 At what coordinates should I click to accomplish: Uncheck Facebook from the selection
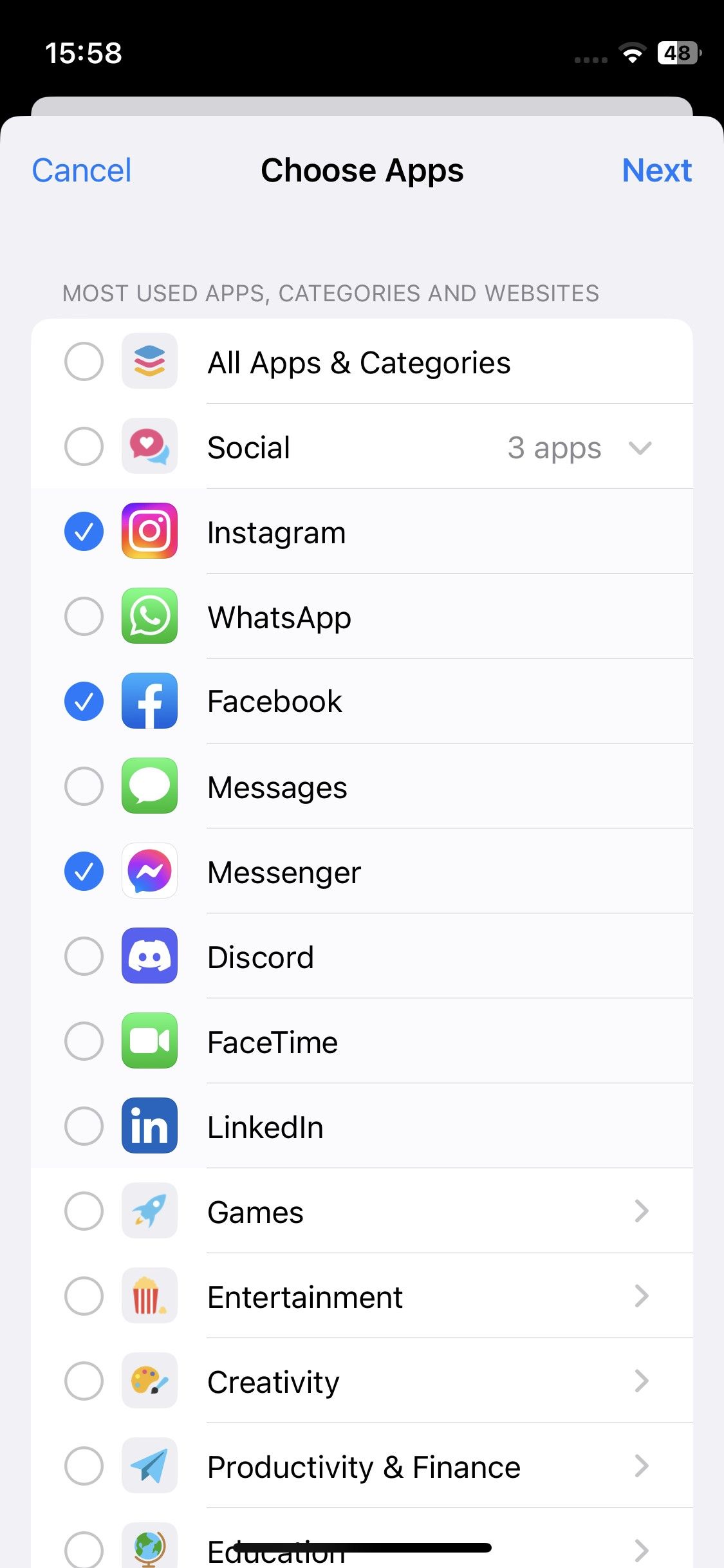pyautogui.click(x=83, y=702)
